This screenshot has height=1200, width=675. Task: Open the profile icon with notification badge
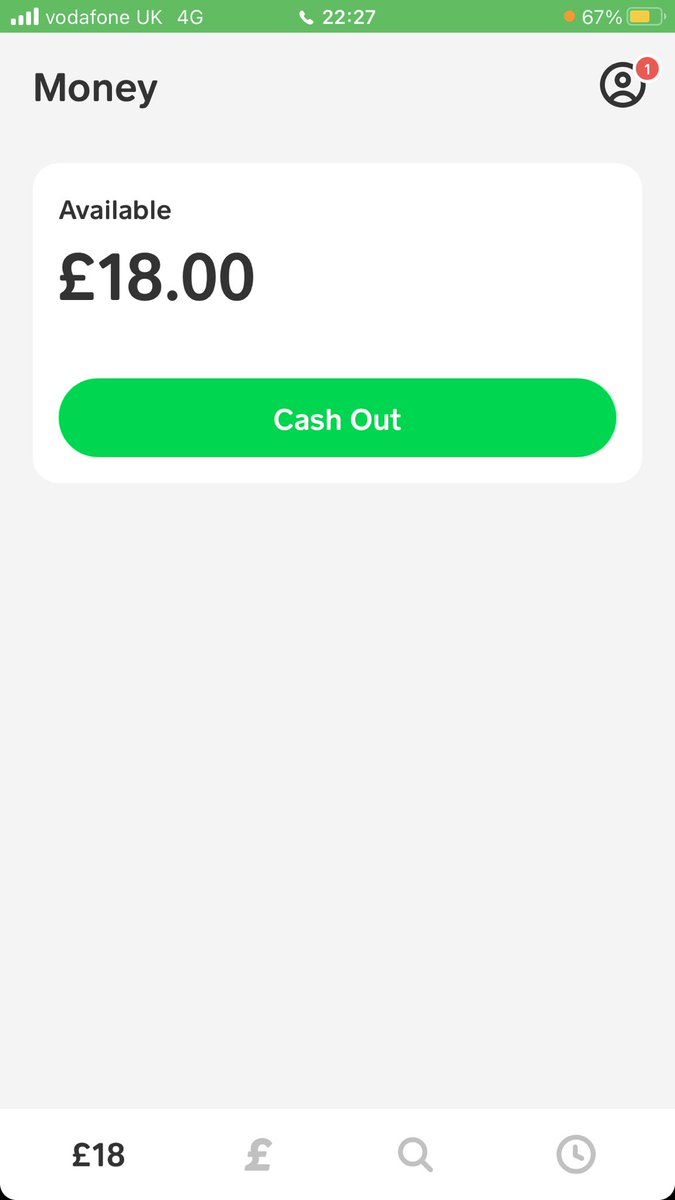(623, 84)
